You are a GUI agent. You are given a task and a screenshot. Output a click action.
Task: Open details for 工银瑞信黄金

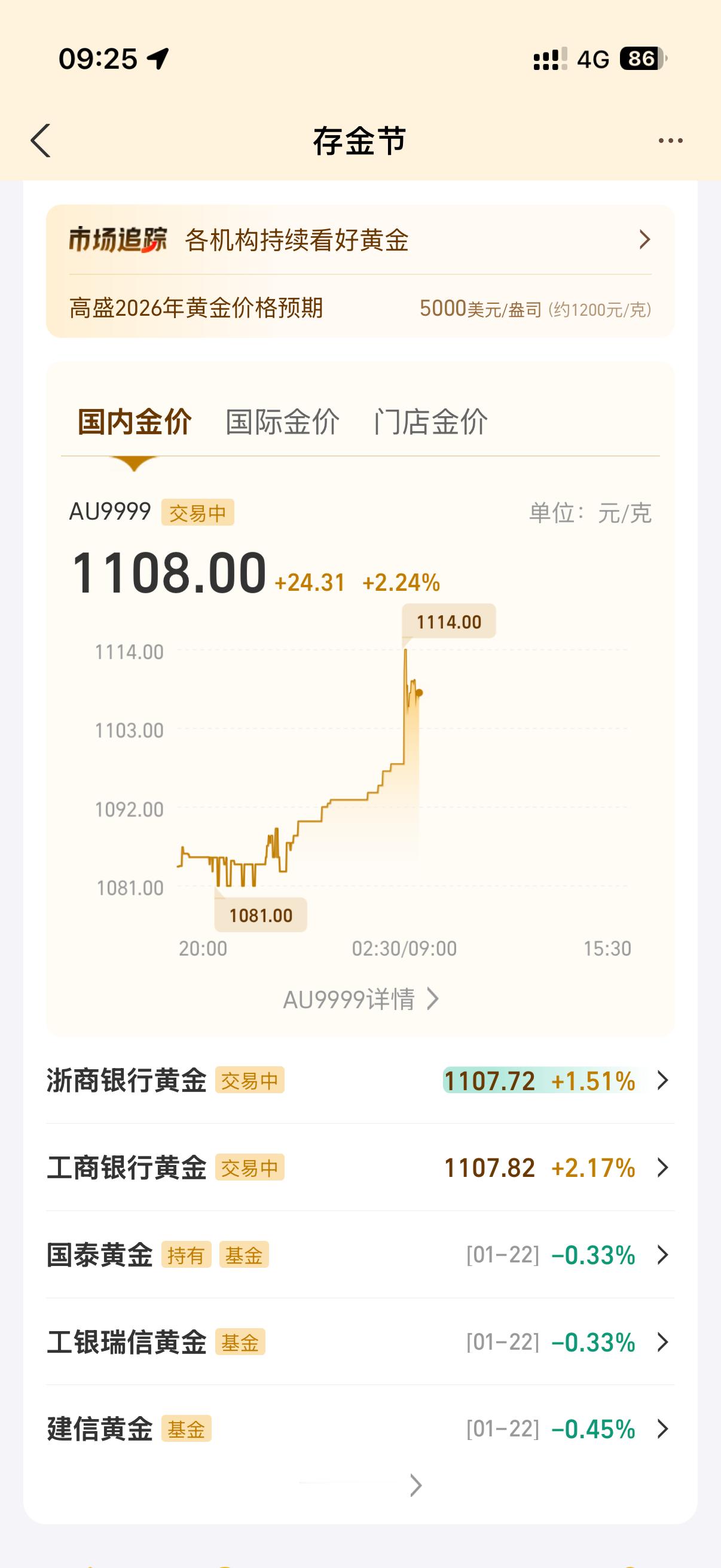(x=360, y=1344)
